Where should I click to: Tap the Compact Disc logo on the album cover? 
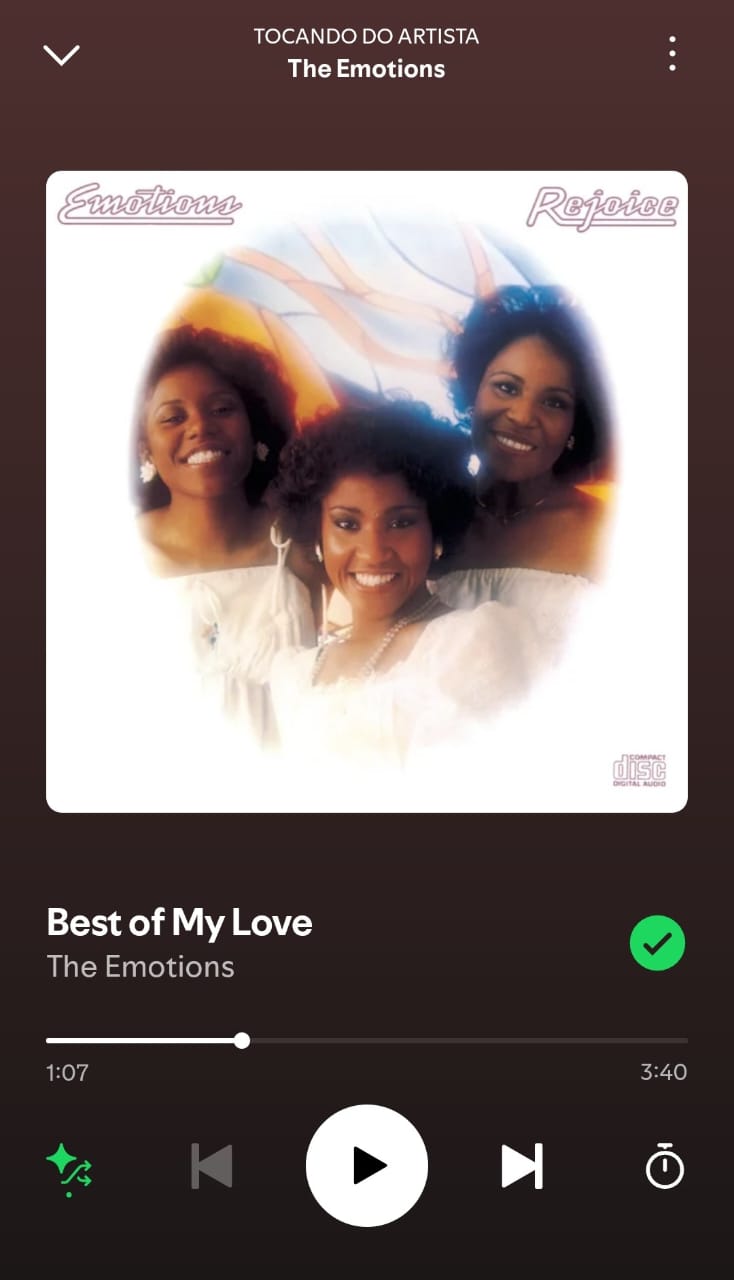tap(641, 768)
